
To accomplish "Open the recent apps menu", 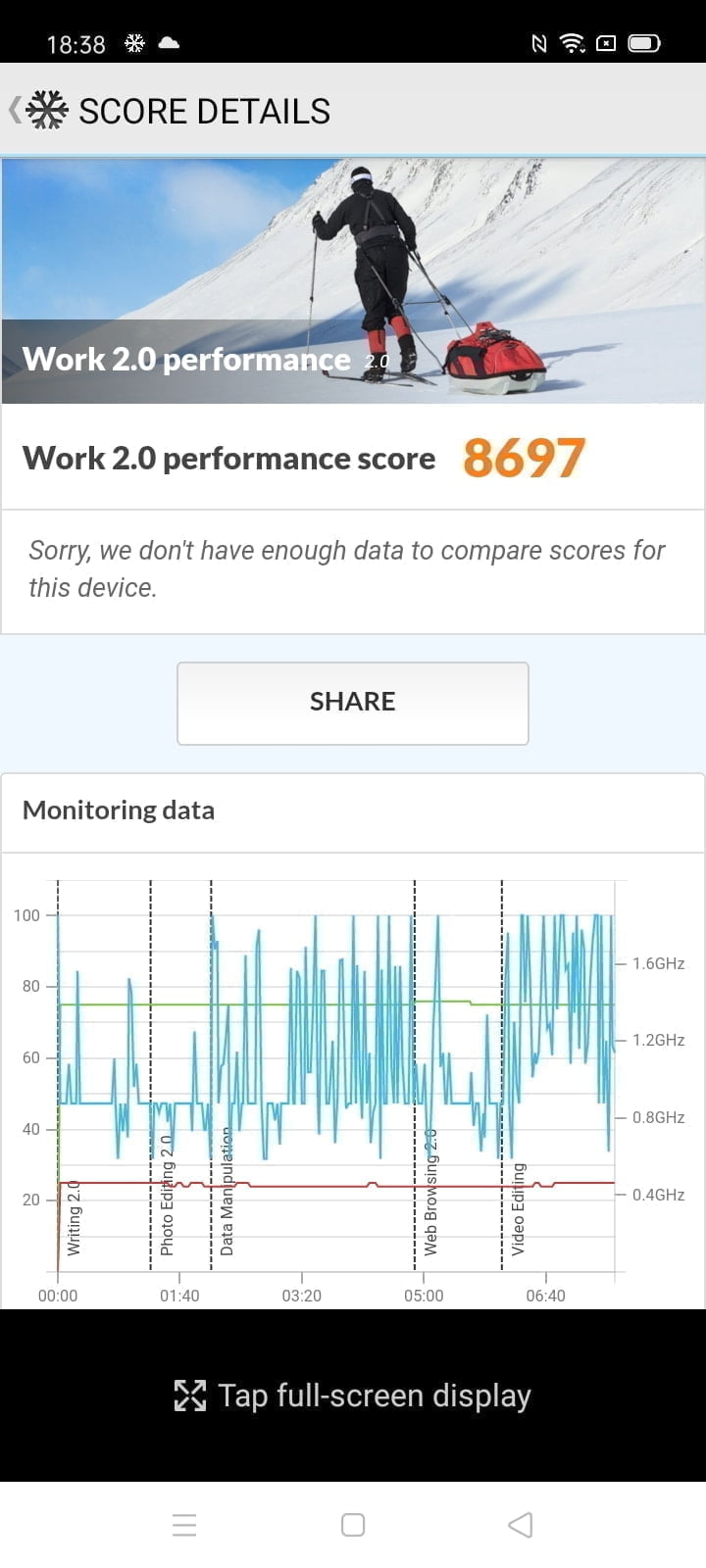I will pyautogui.click(x=184, y=1525).
